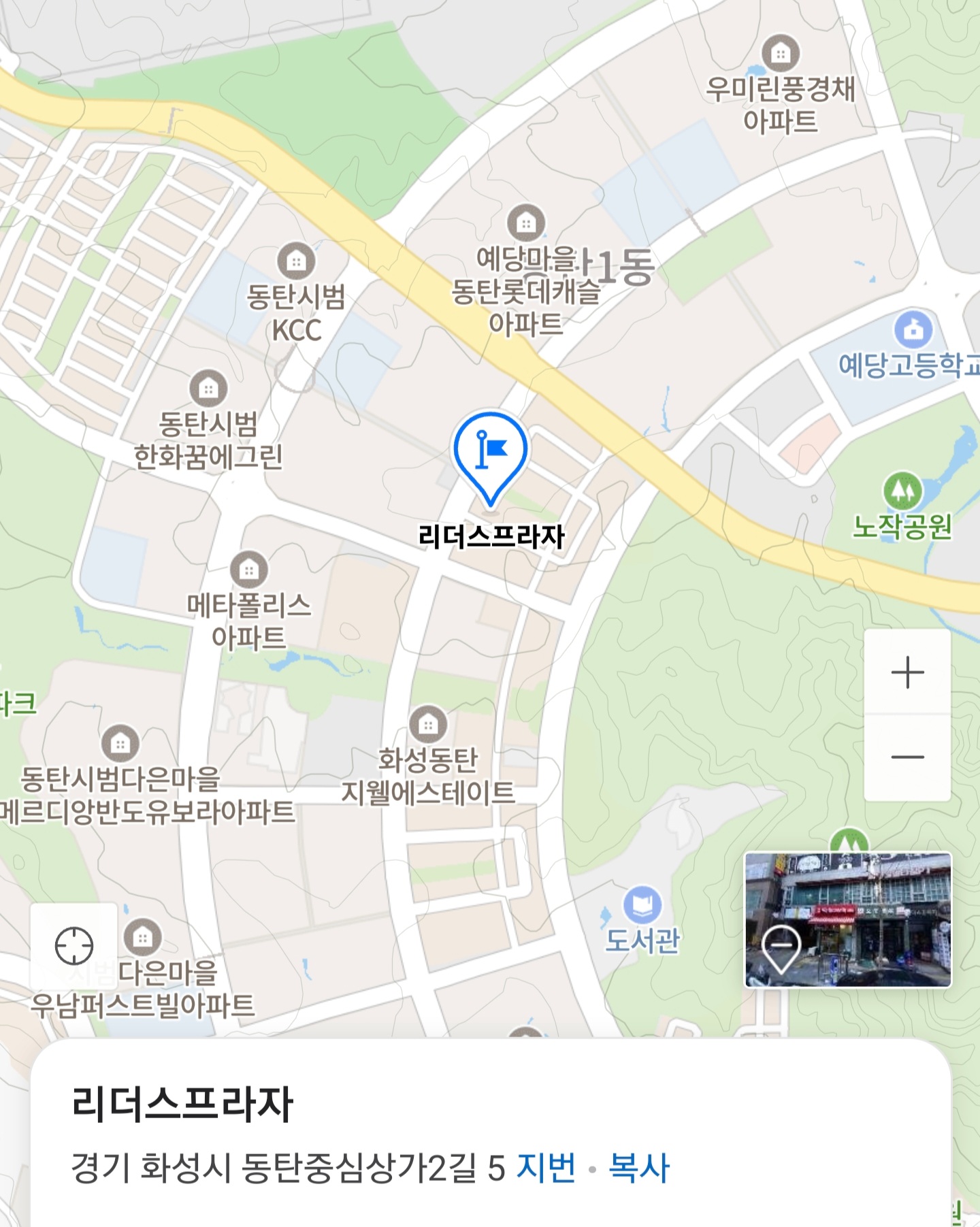
Task: Select the 동탄롯데캐슬 아파트 marker icon
Action: (x=524, y=222)
